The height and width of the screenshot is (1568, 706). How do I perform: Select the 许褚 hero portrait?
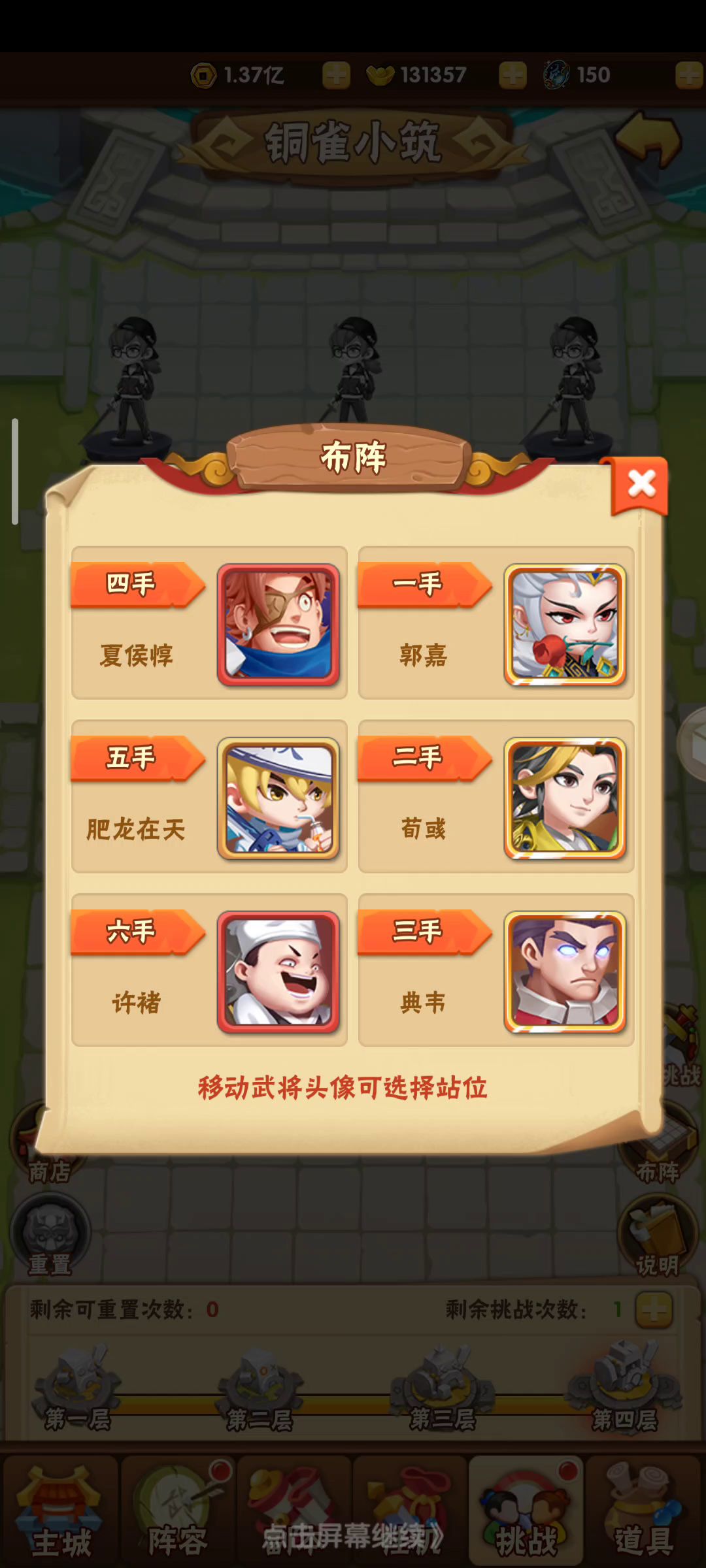(278, 972)
